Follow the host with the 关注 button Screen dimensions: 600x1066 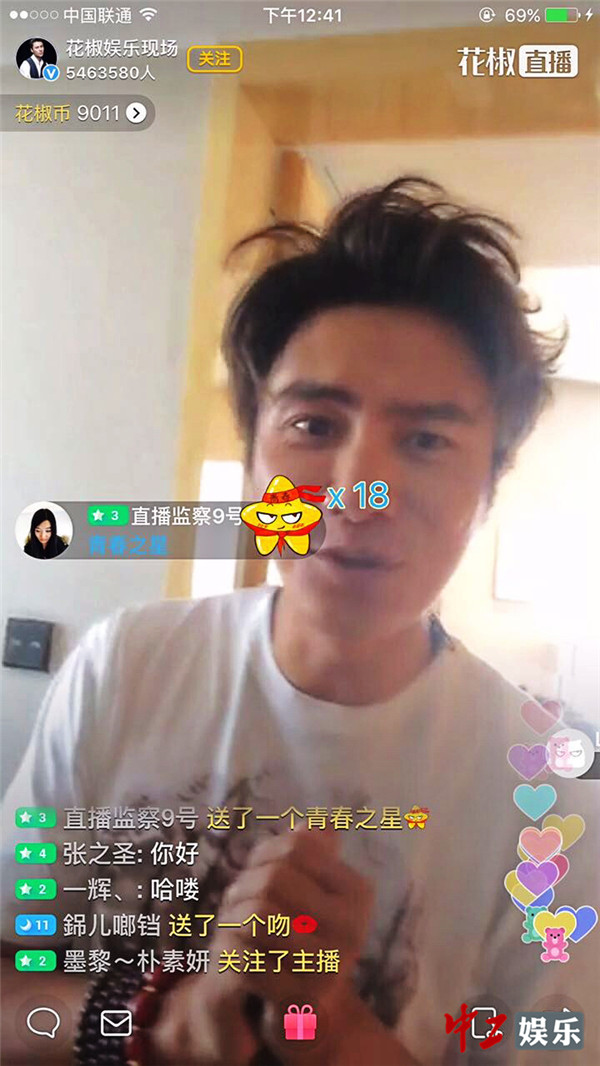[214, 58]
